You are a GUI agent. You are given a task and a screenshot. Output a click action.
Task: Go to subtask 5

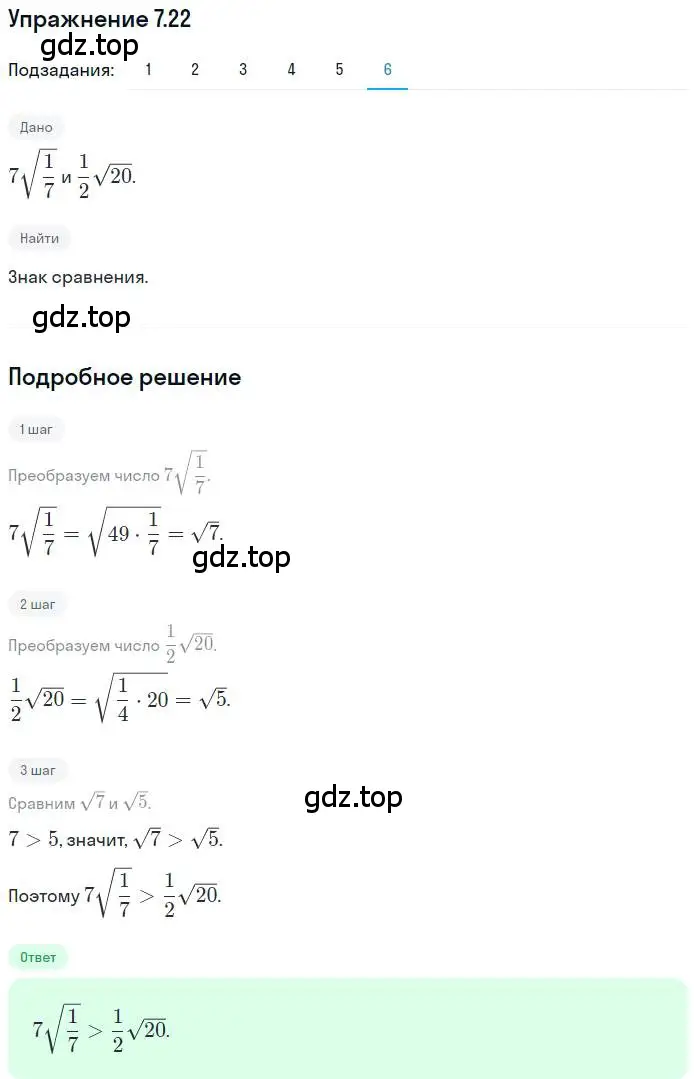click(x=339, y=70)
